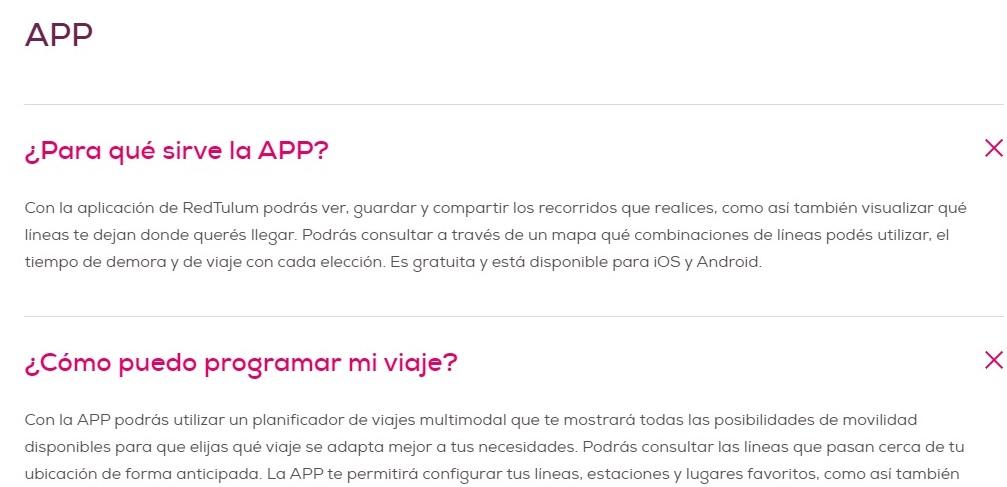The width and height of the screenshot is (1007, 487).
Task: Collapse the '¿Cómo puedo programar mi viaje?' answer
Action: point(993,360)
